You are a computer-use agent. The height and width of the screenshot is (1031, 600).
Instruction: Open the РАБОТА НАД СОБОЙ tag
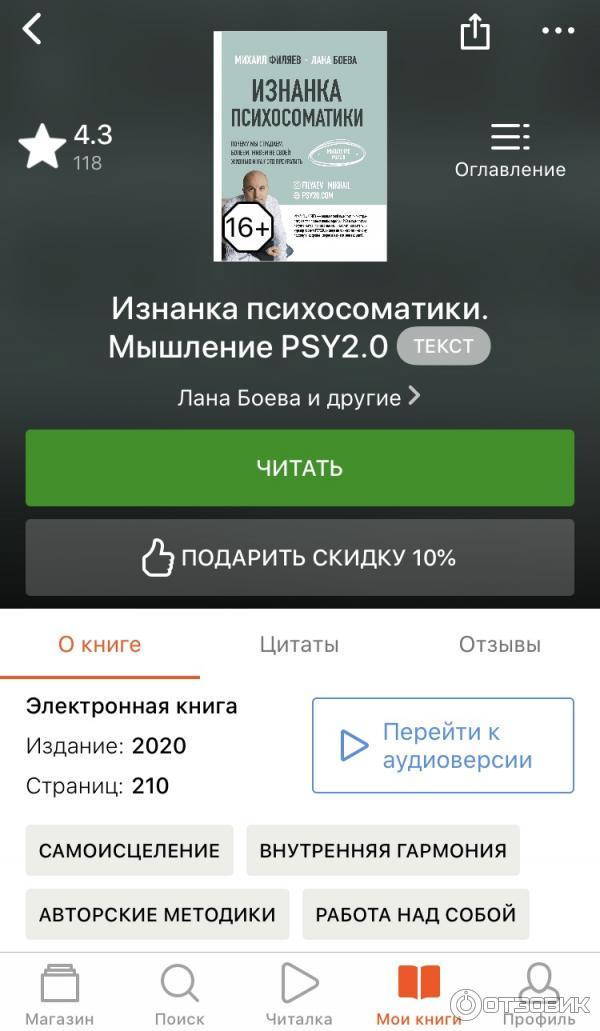pyautogui.click(x=416, y=914)
